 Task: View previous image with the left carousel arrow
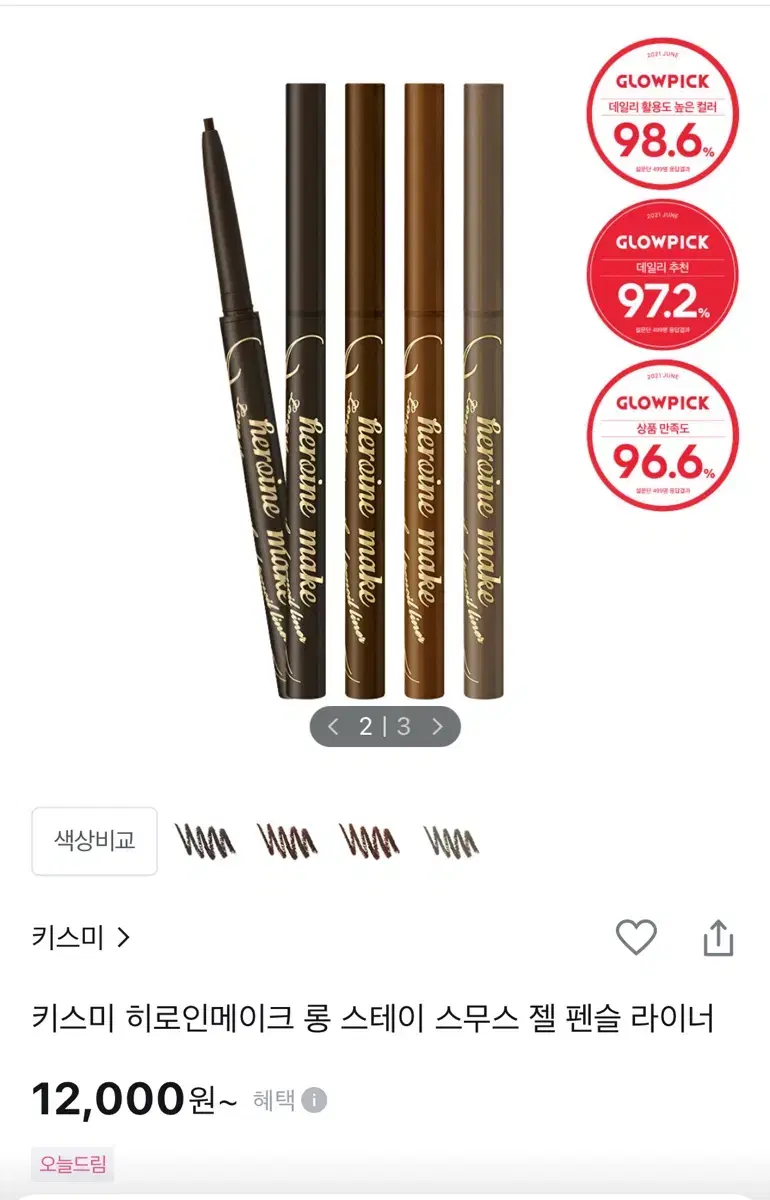tap(331, 728)
